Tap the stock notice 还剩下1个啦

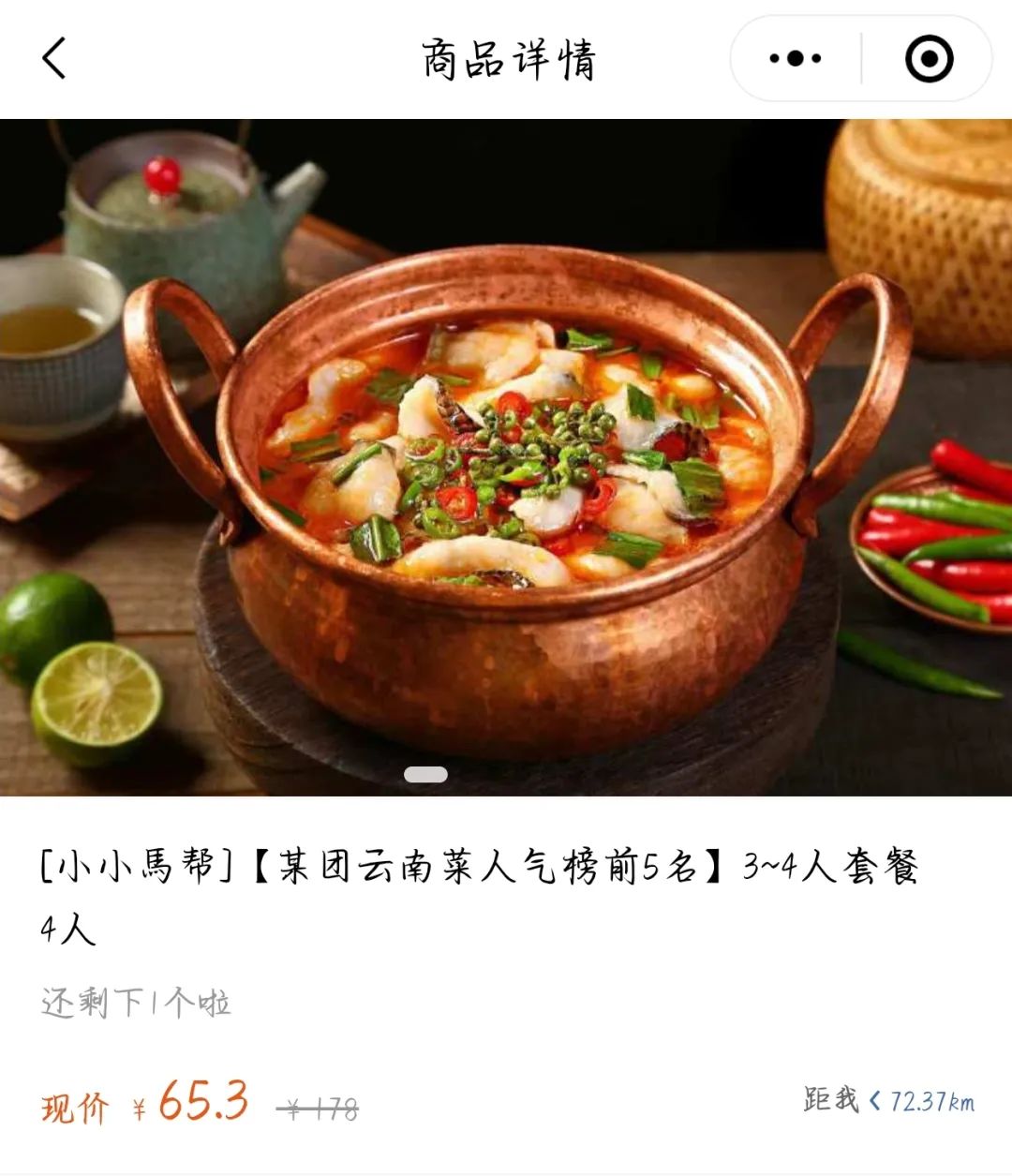pyautogui.click(x=138, y=1005)
